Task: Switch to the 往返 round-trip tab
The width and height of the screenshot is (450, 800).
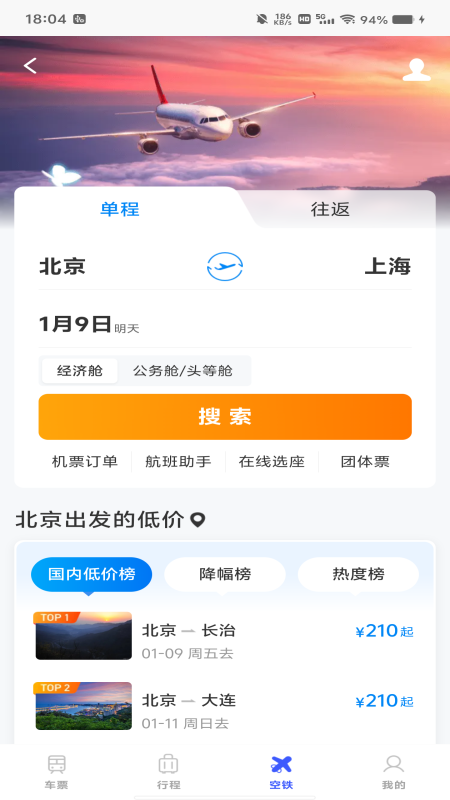Action: pyautogui.click(x=330, y=209)
